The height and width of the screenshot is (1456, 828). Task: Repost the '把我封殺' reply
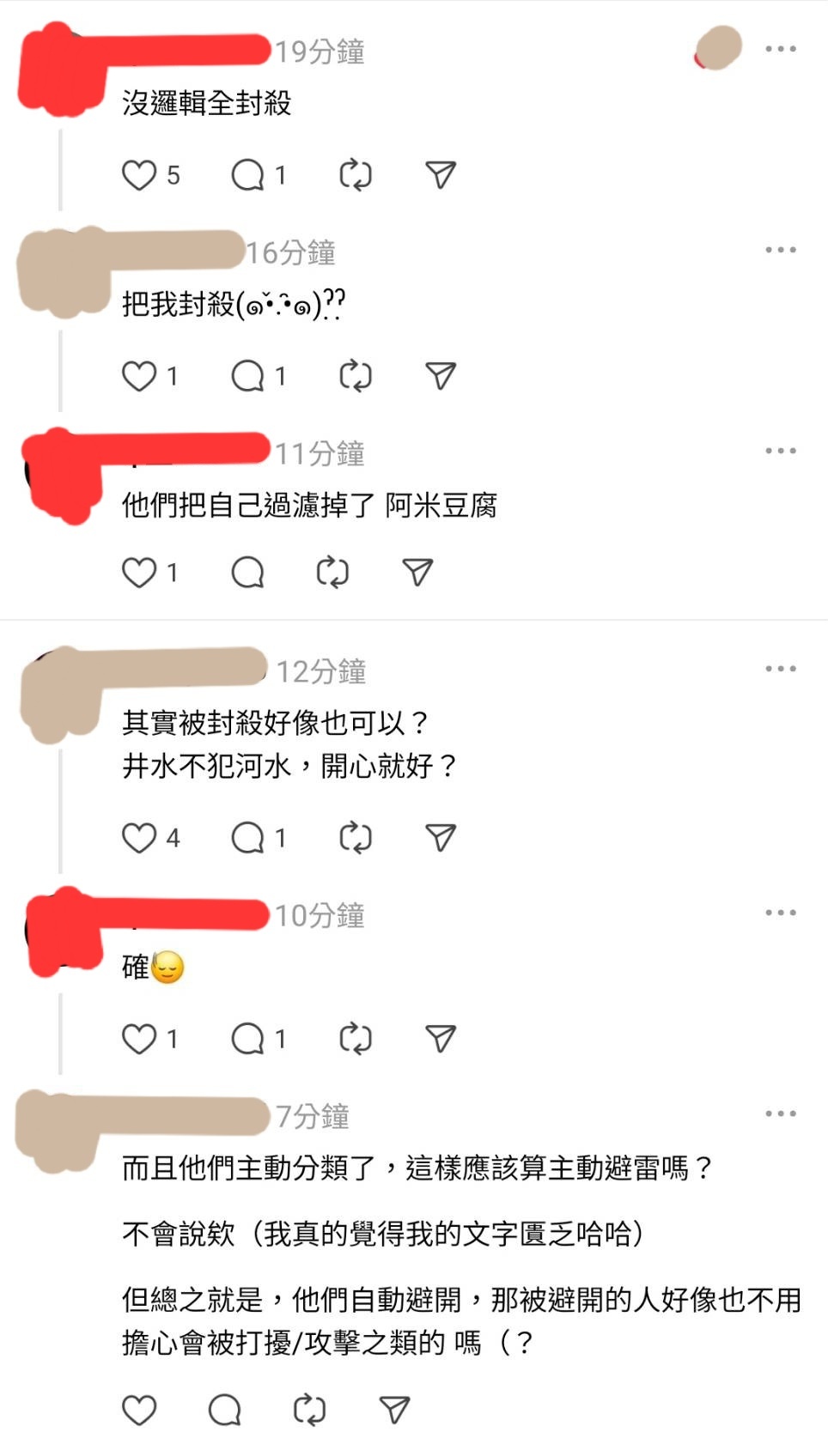click(x=355, y=376)
